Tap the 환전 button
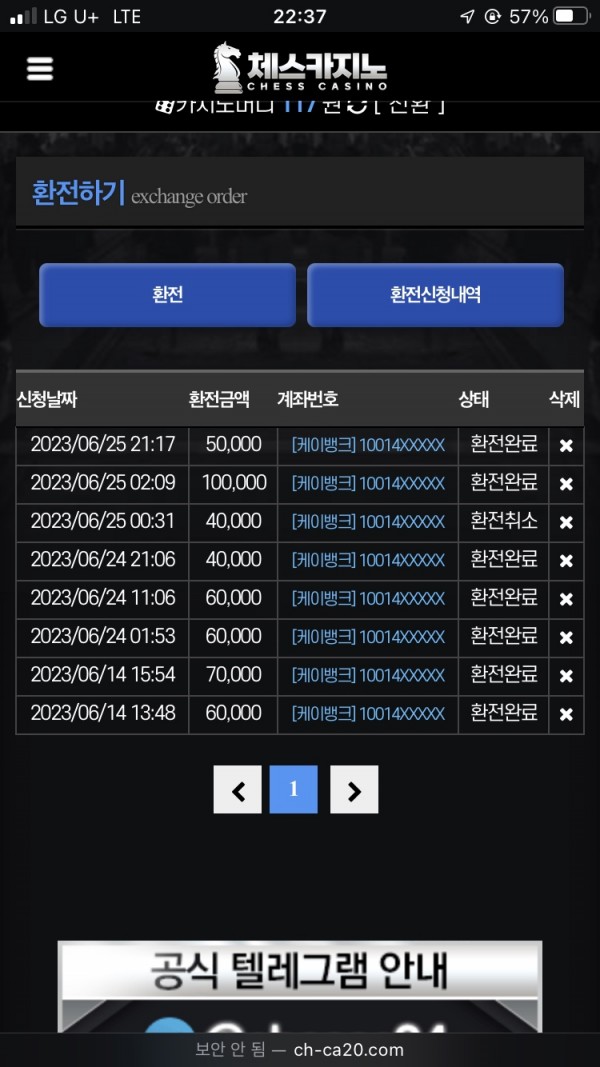Screen dimensions: 600x1067 point(167,295)
